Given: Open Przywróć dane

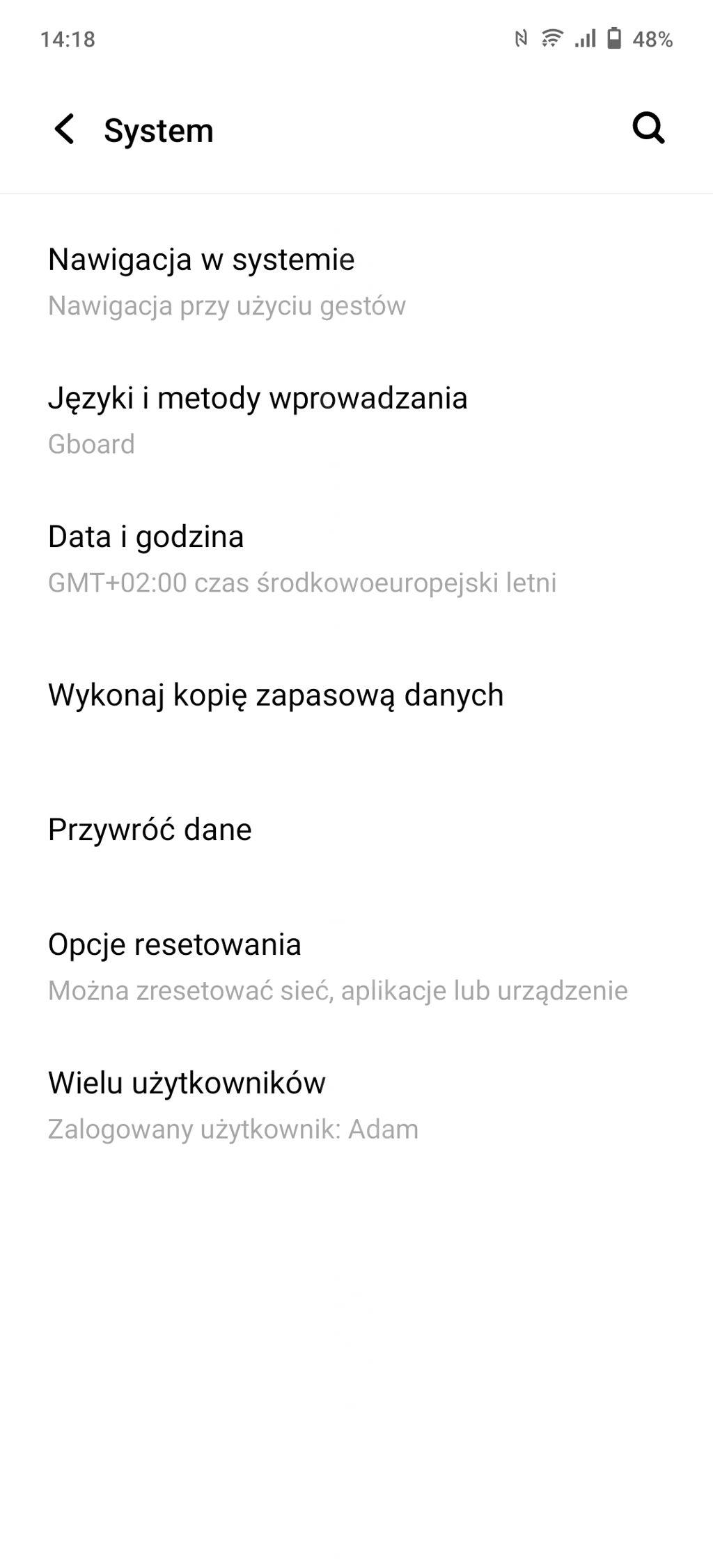Looking at the screenshot, I should [x=356, y=830].
